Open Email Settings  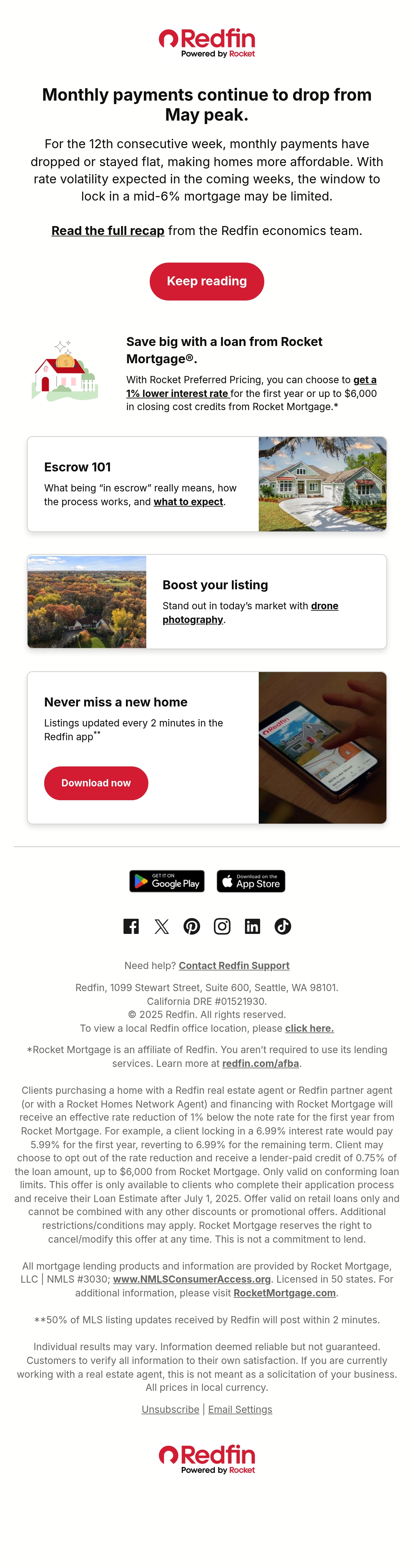click(240, 1409)
